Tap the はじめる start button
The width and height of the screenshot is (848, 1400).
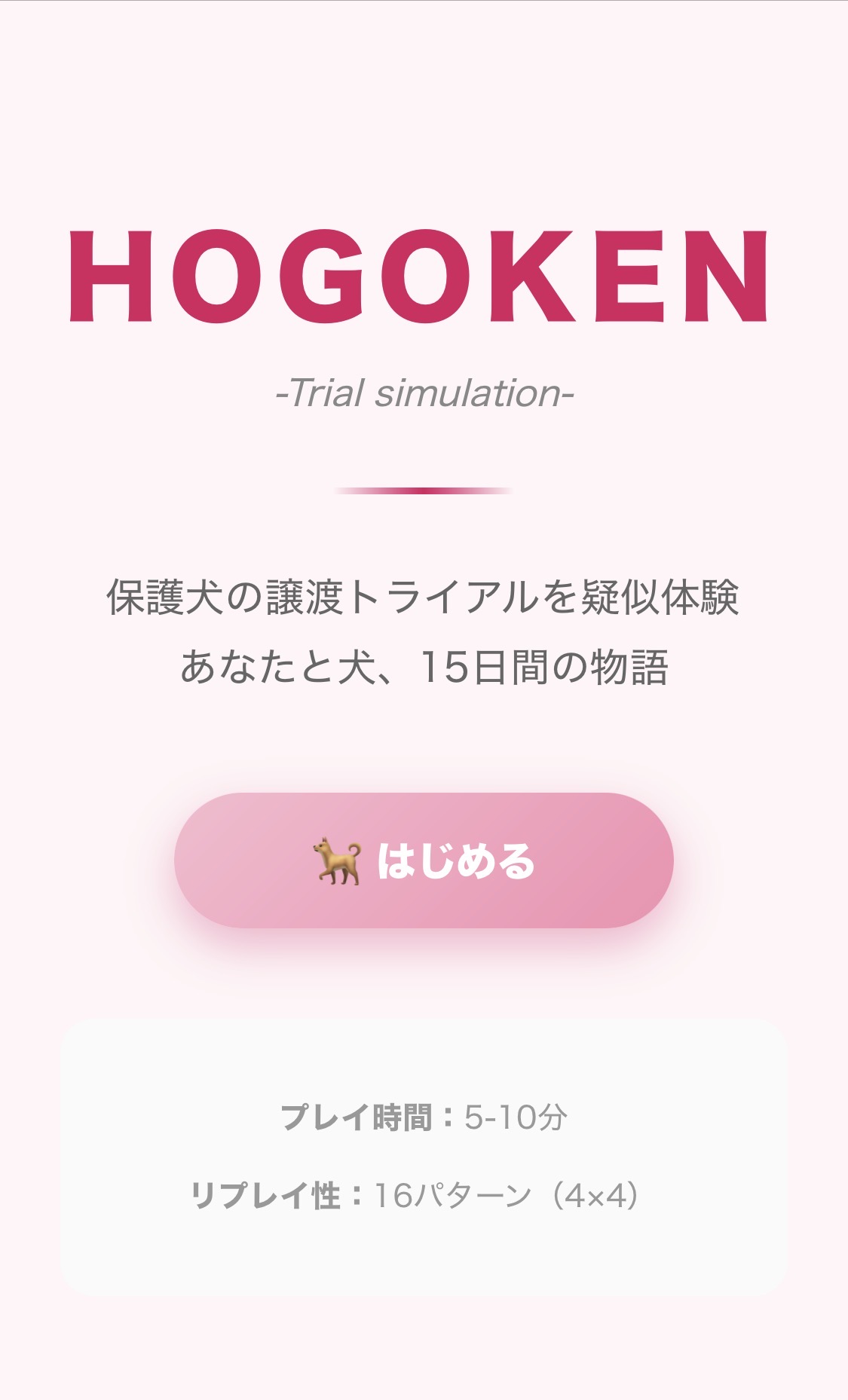point(424,860)
